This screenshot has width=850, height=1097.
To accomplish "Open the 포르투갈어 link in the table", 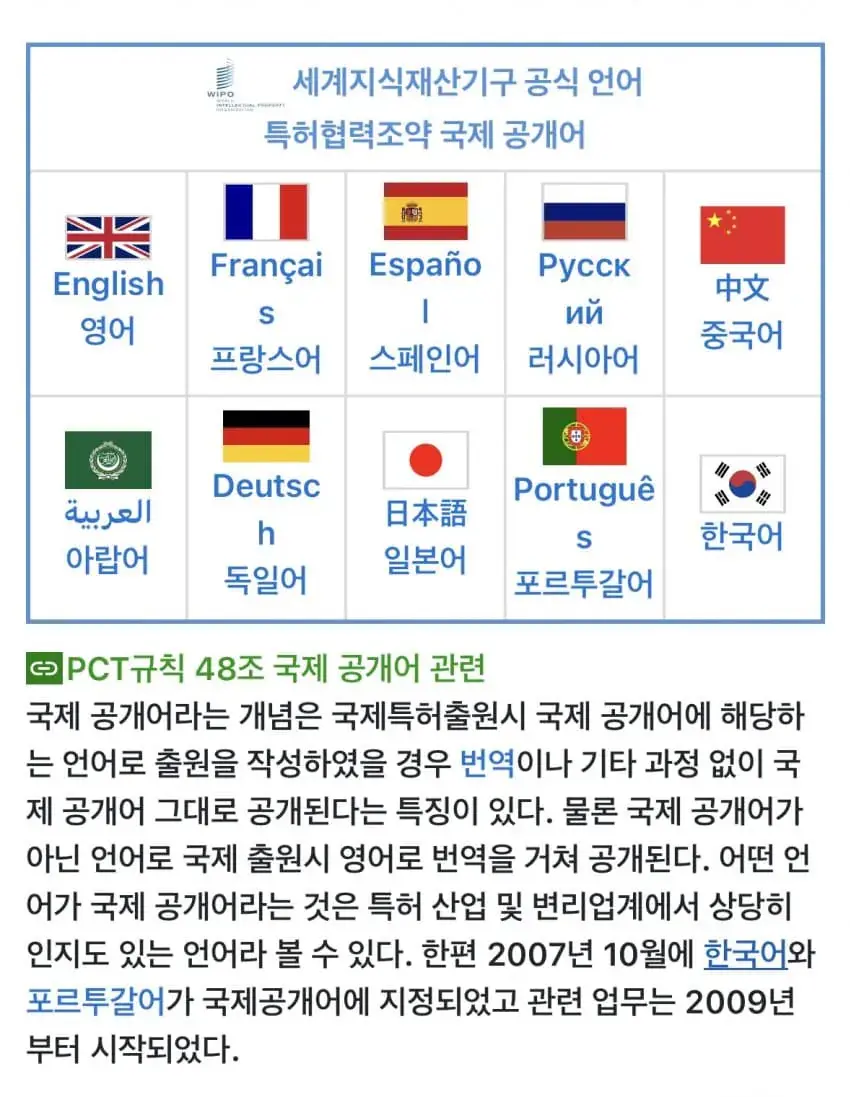I will click(x=584, y=582).
